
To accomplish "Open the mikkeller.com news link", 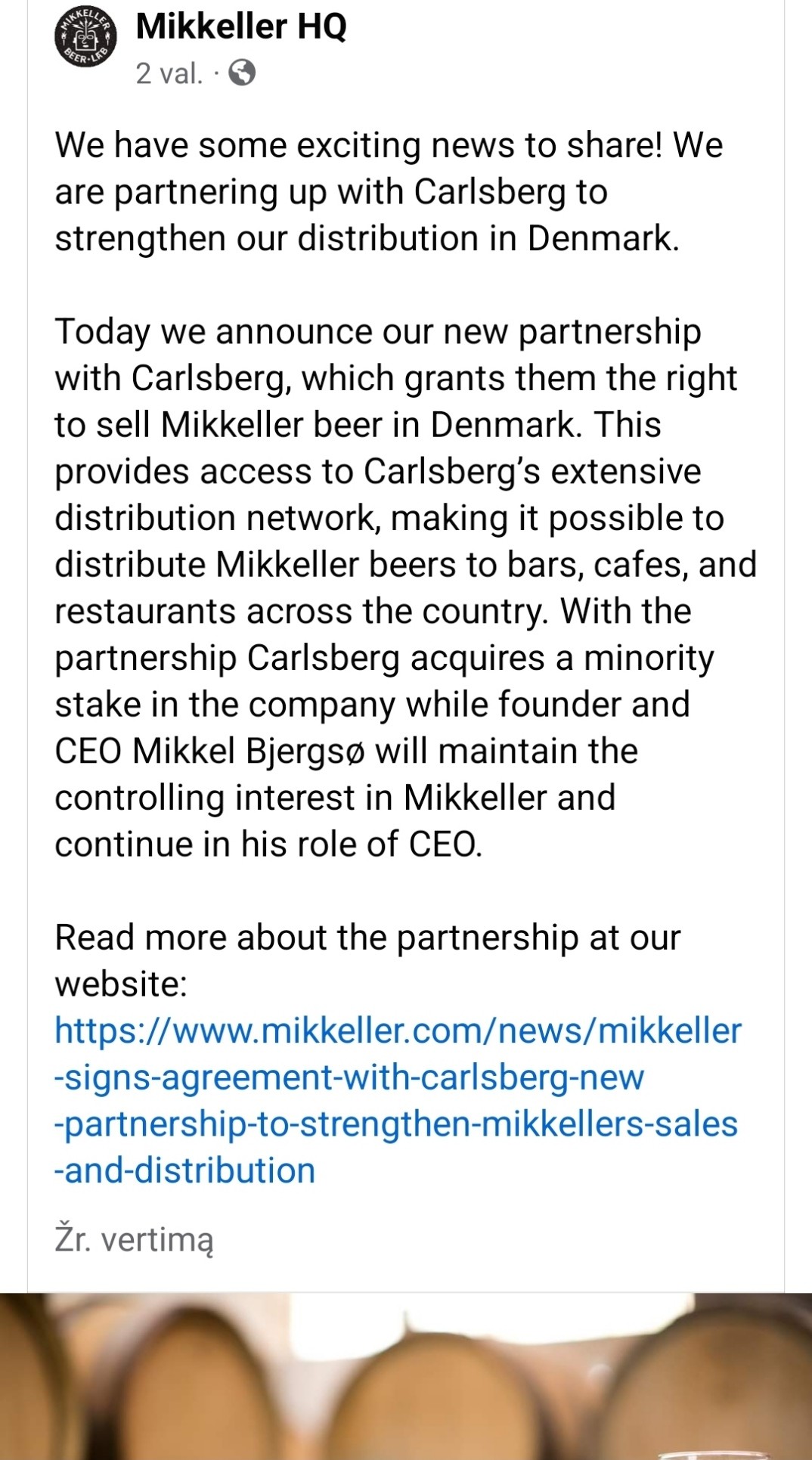I will (x=398, y=1100).
